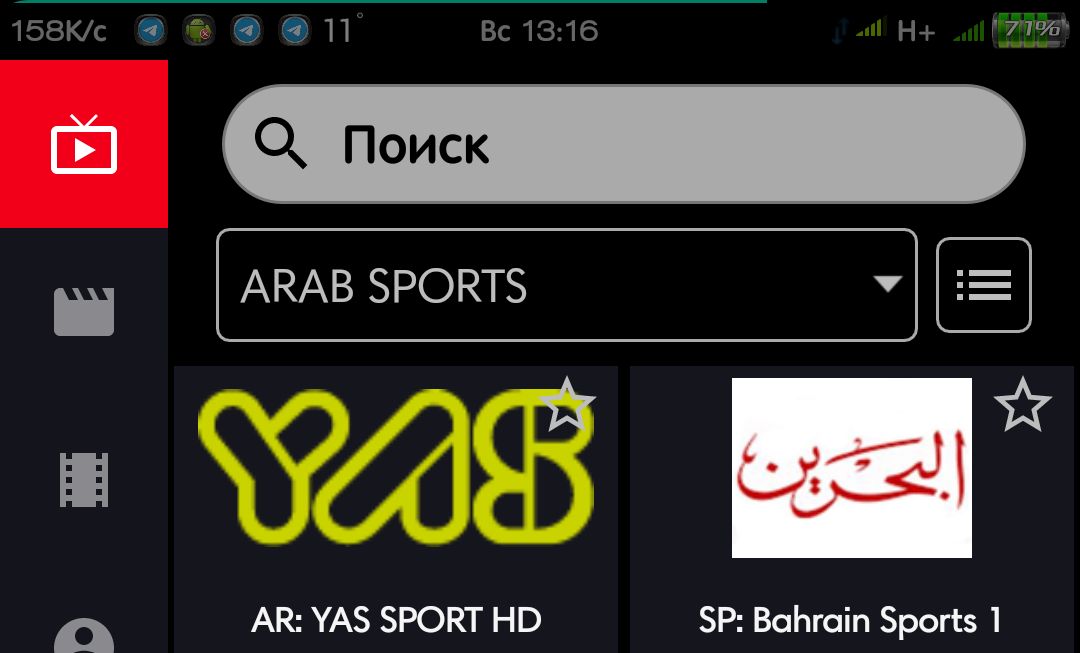Play the AR: YAS SPORT HD channel
The height and width of the screenshot is (653, 1080).
click(x=395, y=500)
